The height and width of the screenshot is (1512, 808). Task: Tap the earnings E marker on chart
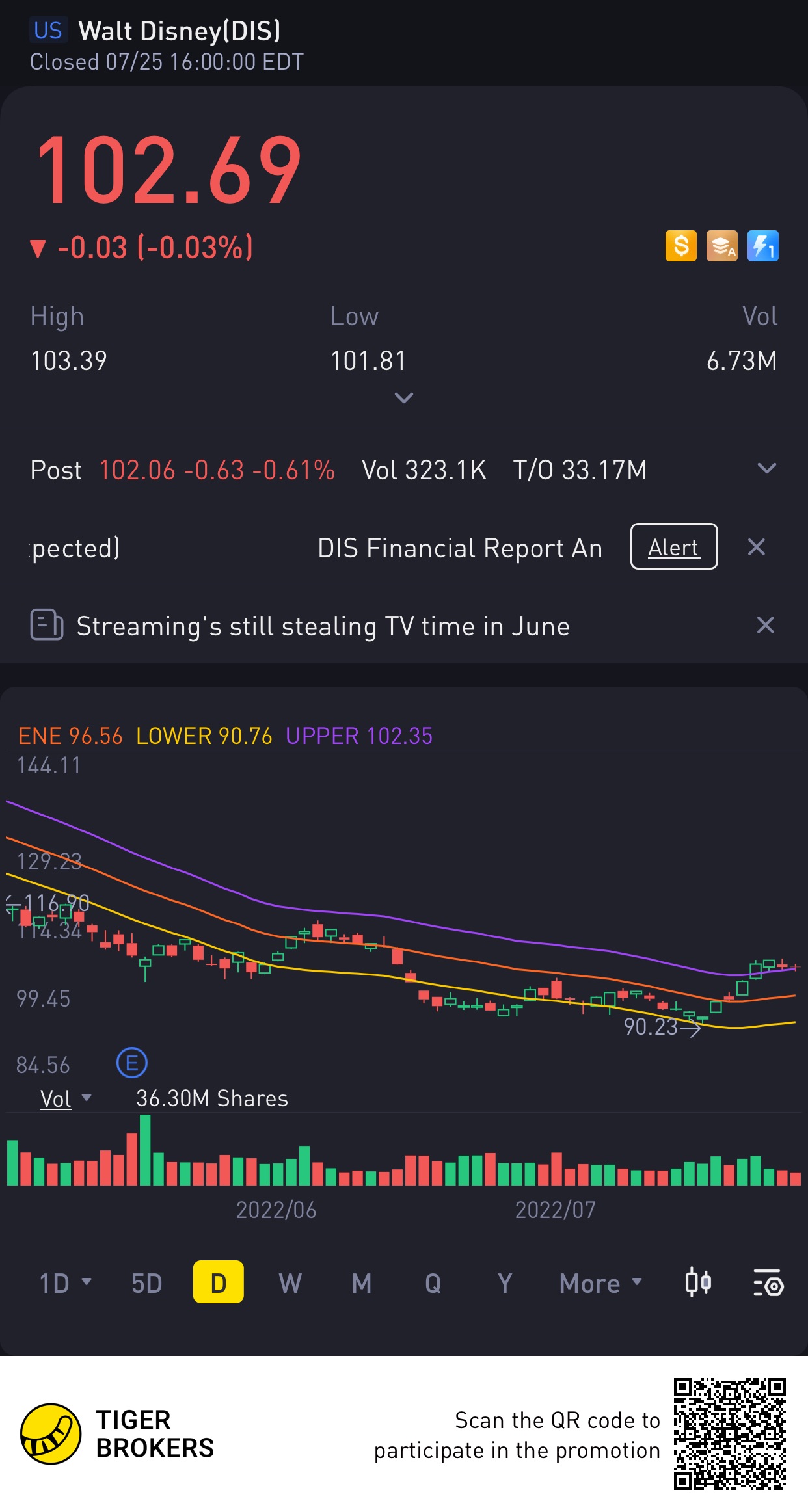[x=131, y=1063]
